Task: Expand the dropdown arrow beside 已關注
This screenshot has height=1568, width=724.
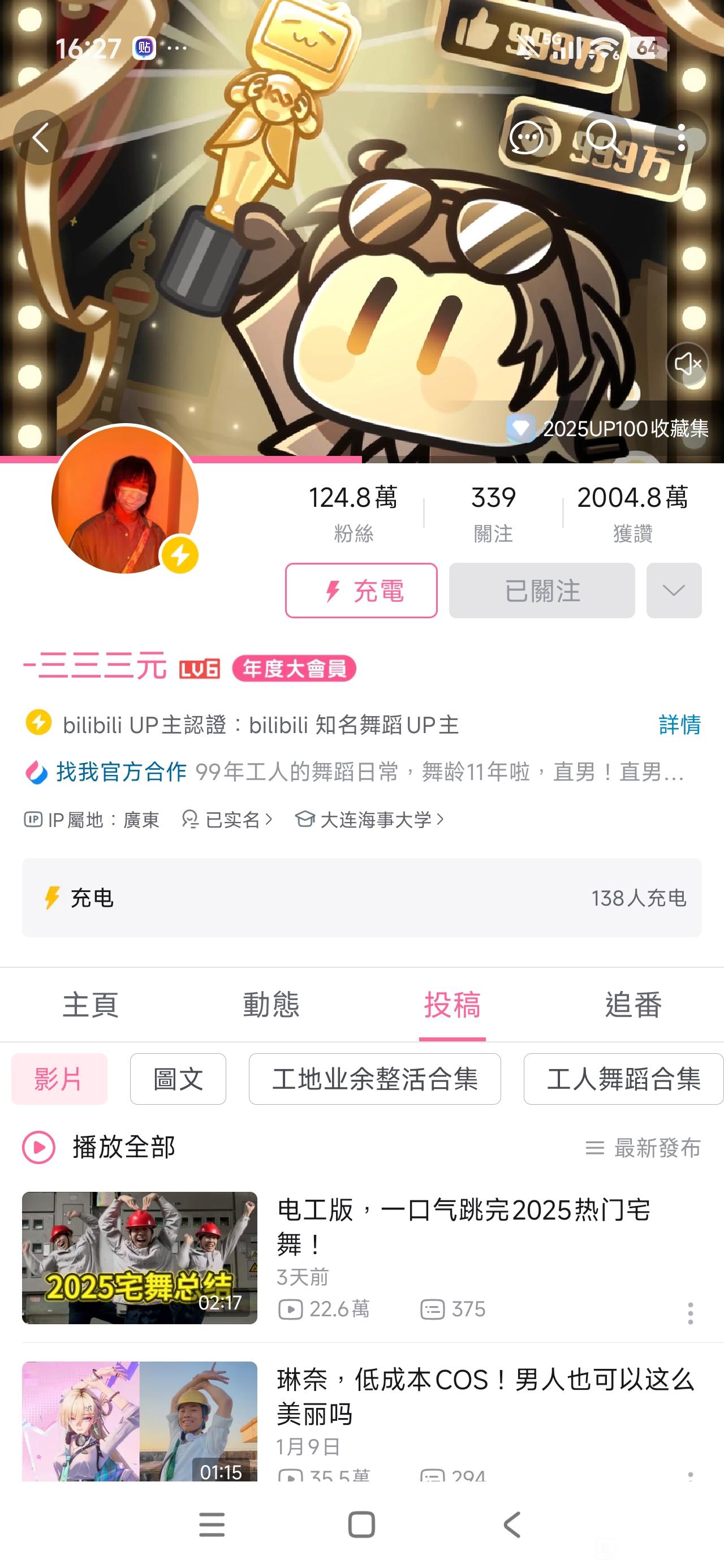Action: point(674,591)
